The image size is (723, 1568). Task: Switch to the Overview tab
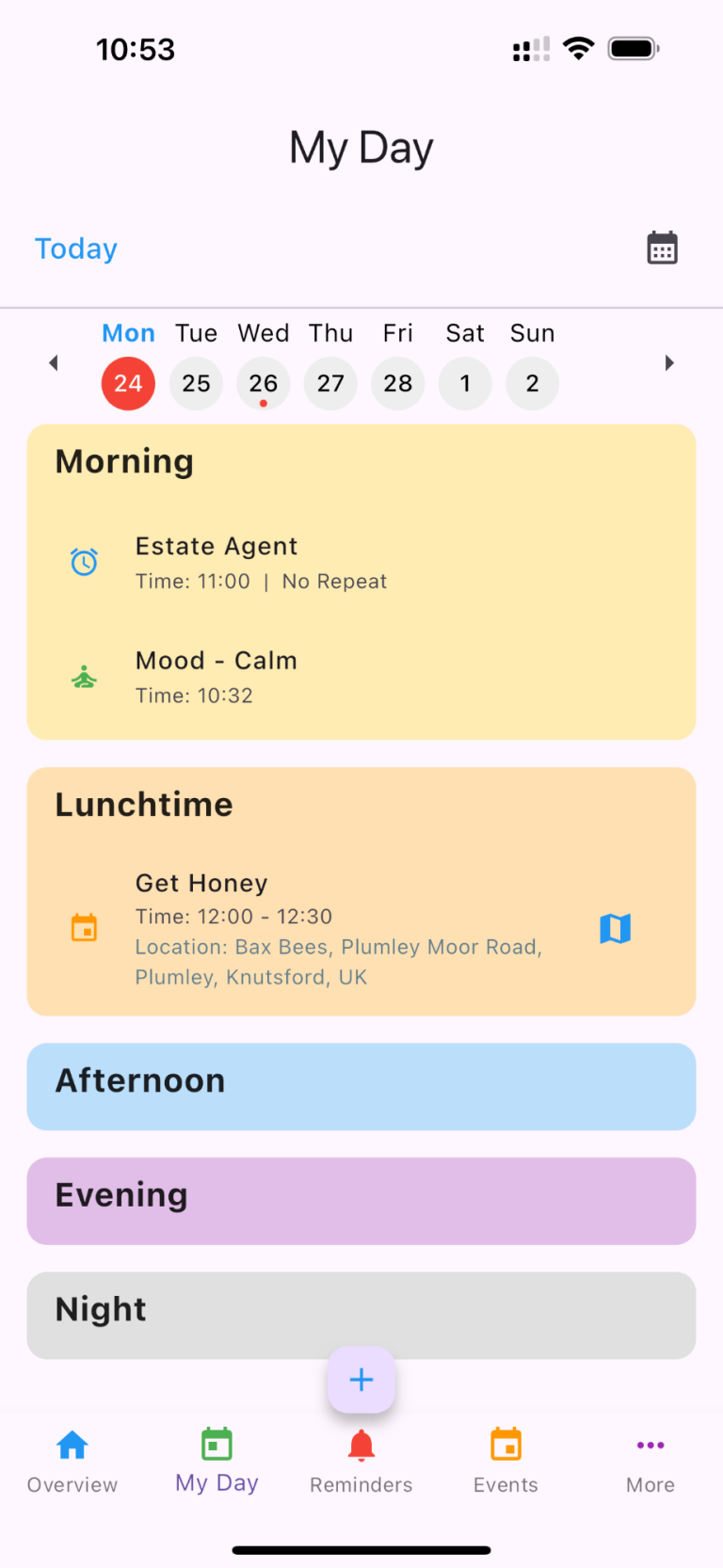click(72, 1462)
